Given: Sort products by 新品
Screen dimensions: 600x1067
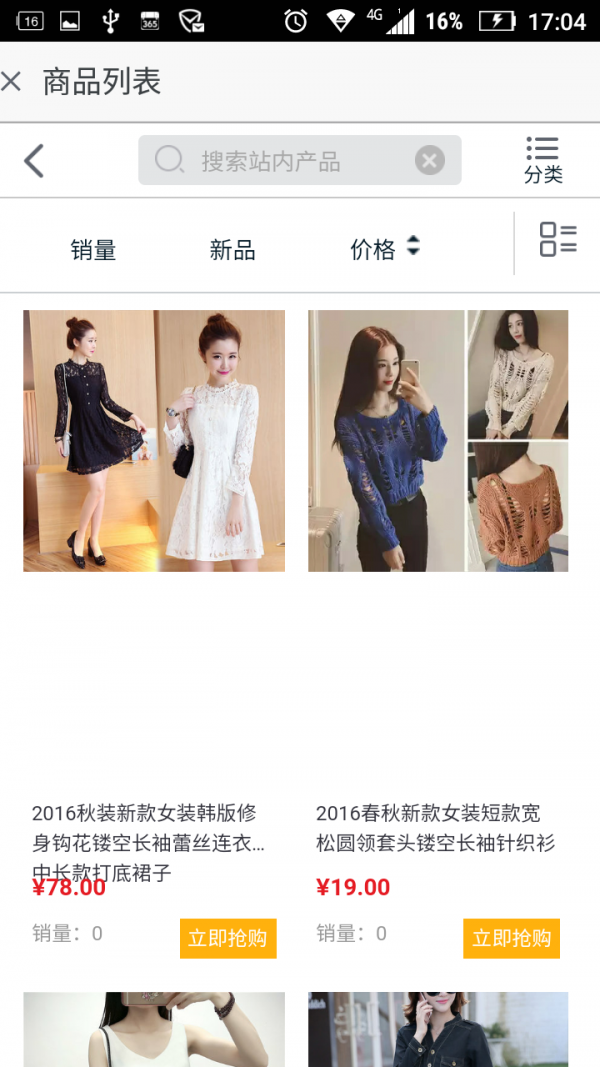Looking at the screenshot, I should tap(232, 249).
